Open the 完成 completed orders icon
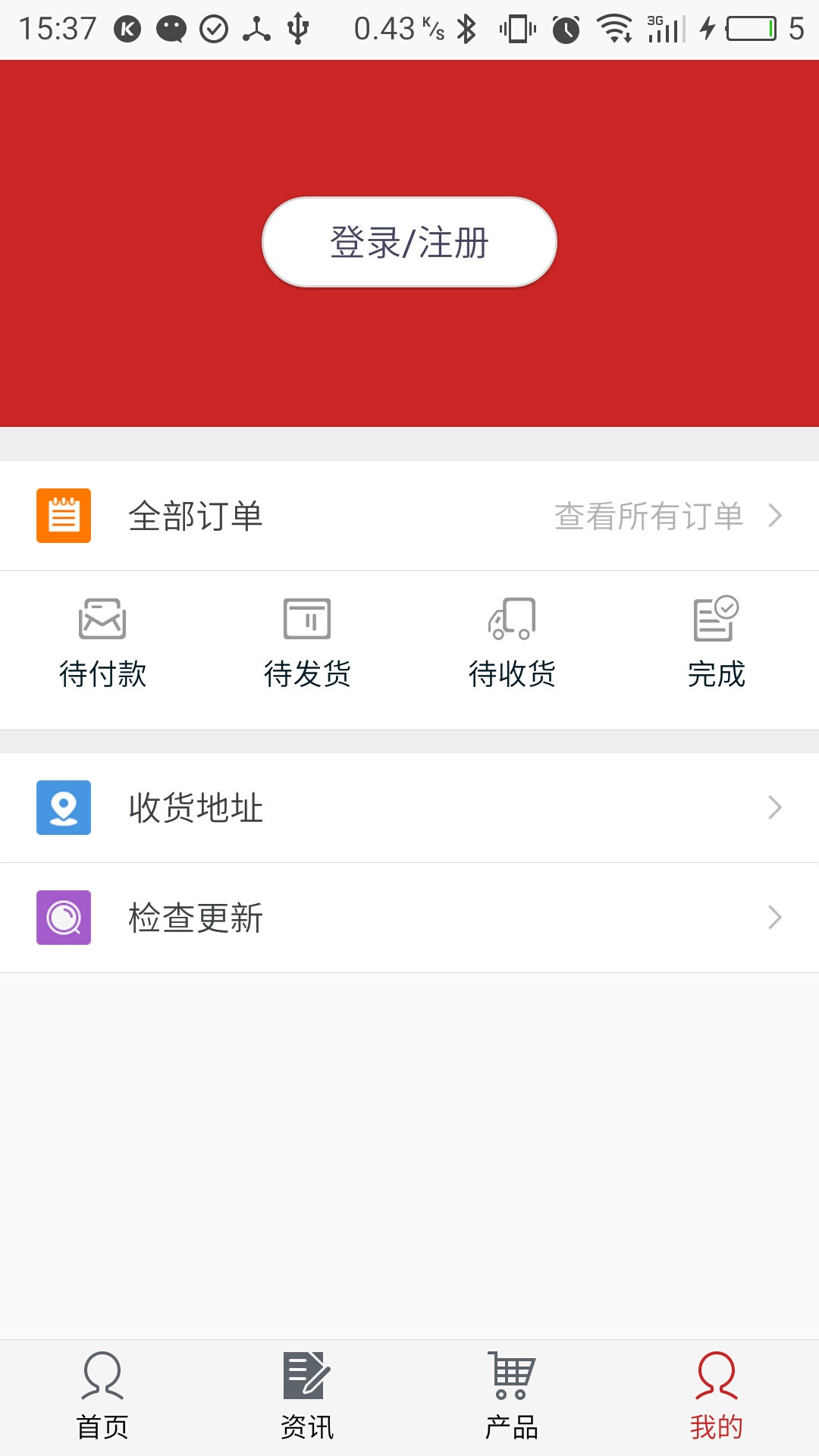This screenshot has width=819, height=1456. (x=715, y=618)
